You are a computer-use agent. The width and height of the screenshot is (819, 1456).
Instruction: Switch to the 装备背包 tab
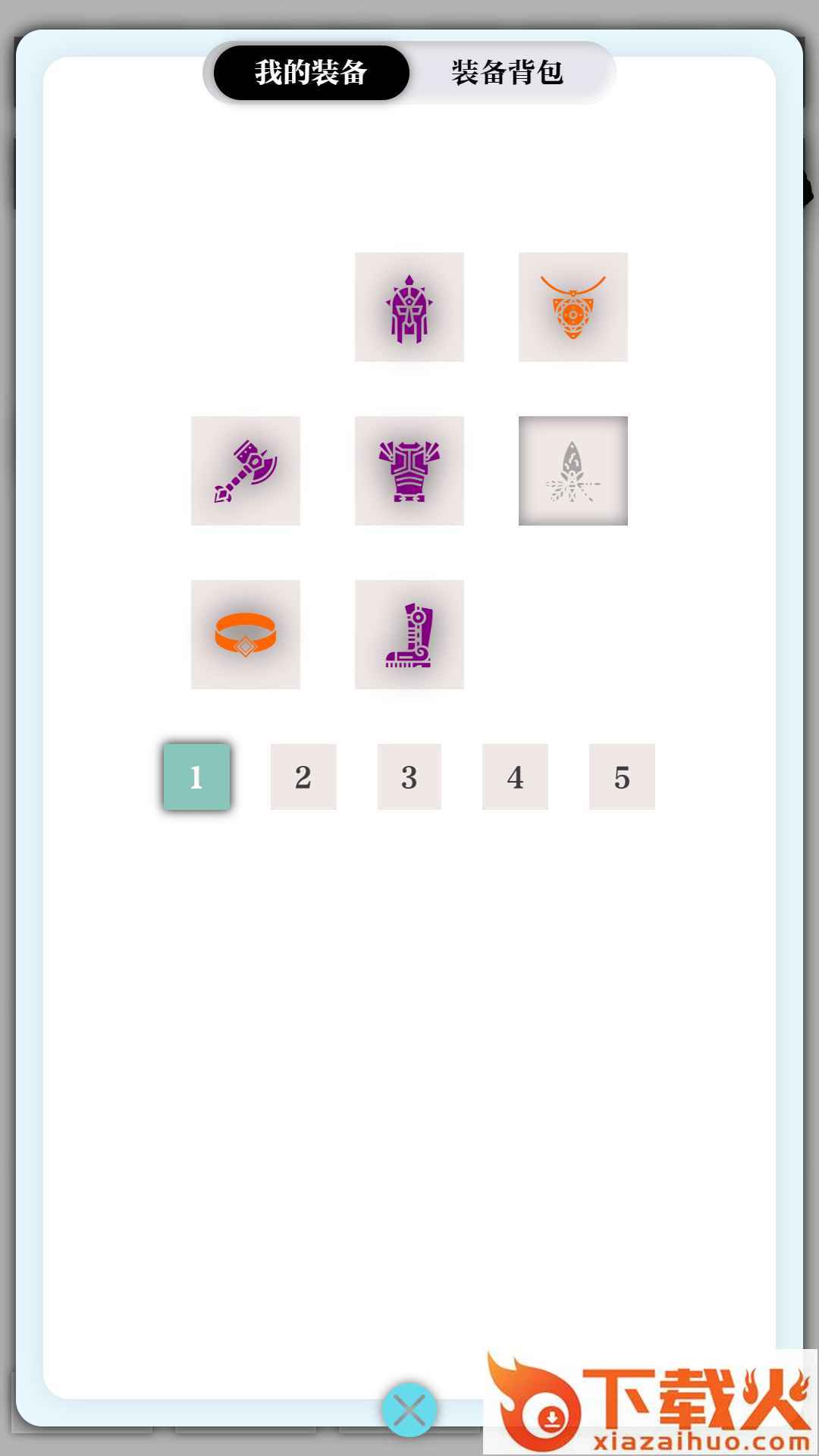[x=507, y=73]
